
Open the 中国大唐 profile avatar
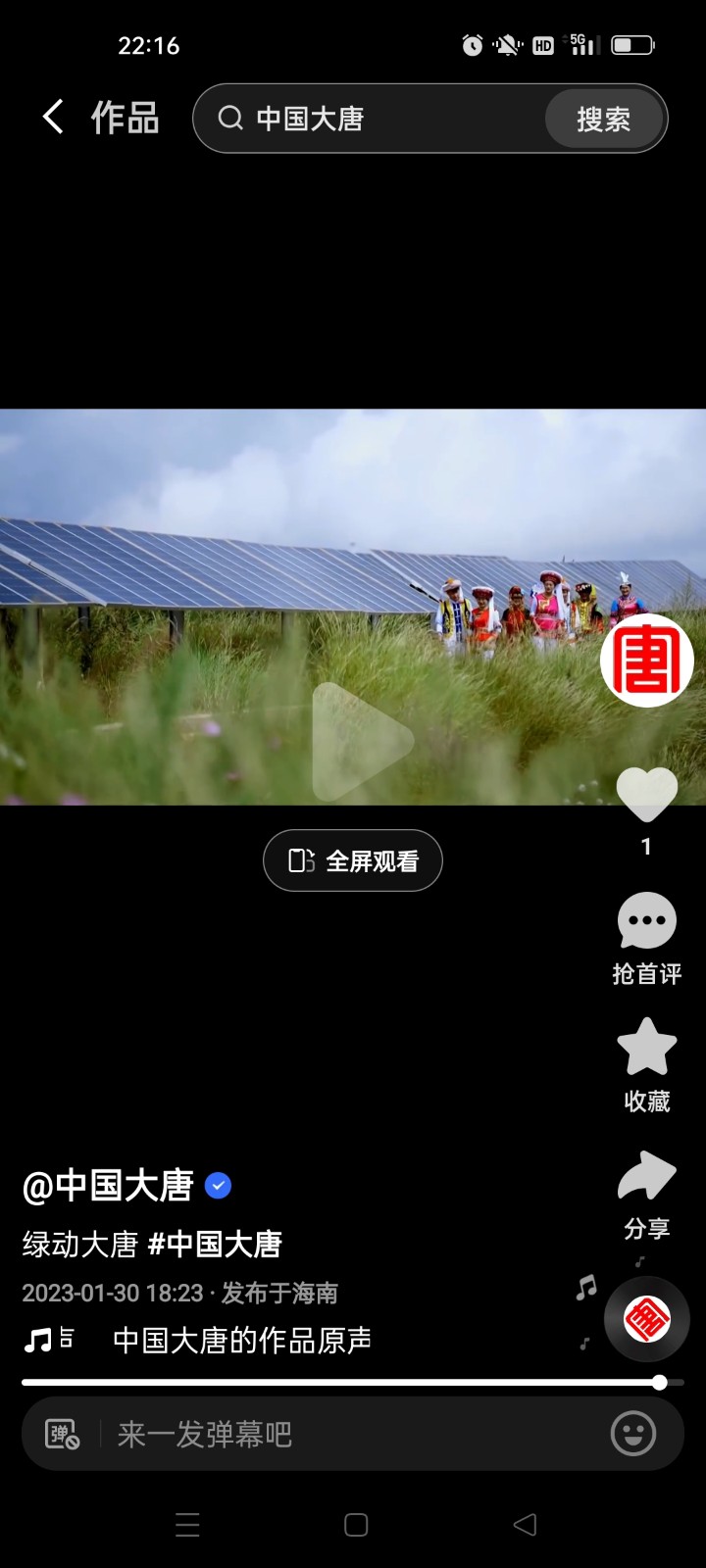[646, 660]
